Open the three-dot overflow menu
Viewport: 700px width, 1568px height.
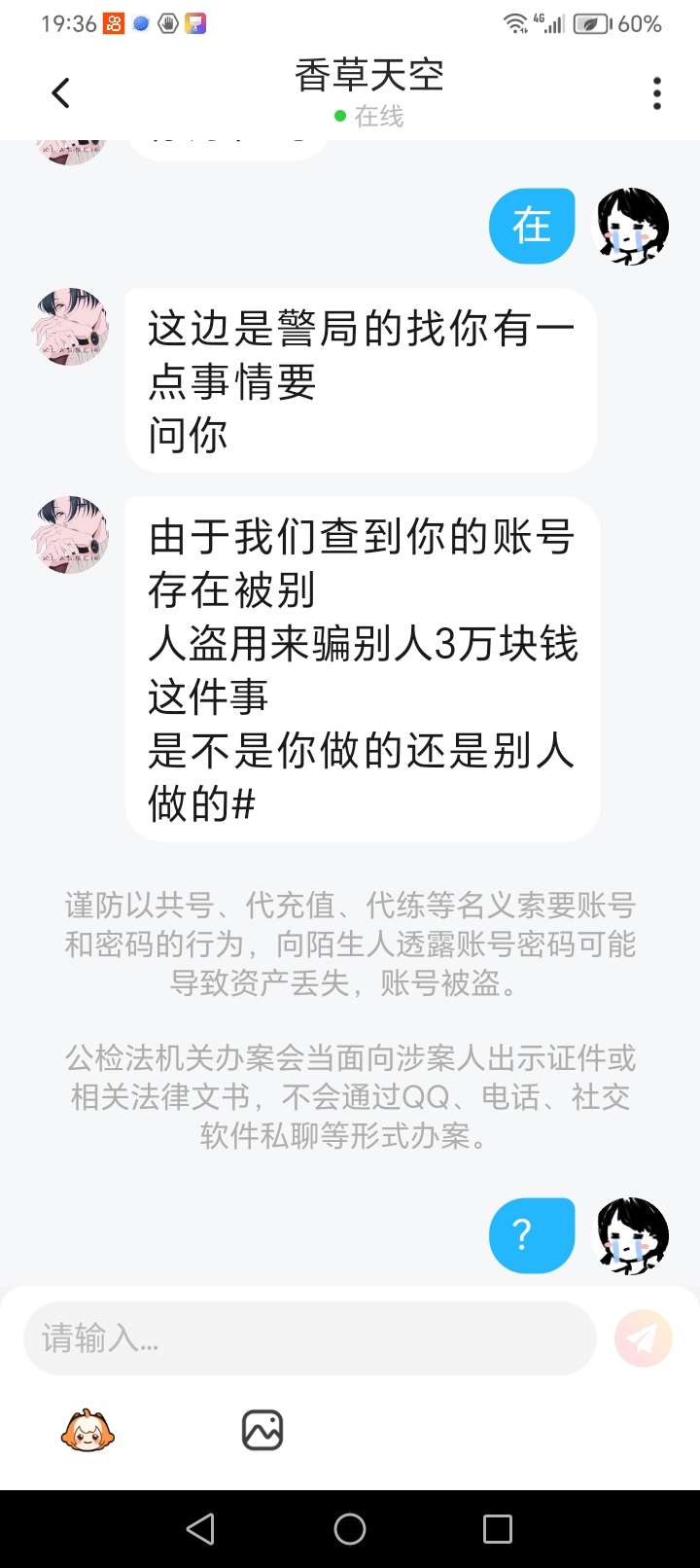[x=657, y=93]
